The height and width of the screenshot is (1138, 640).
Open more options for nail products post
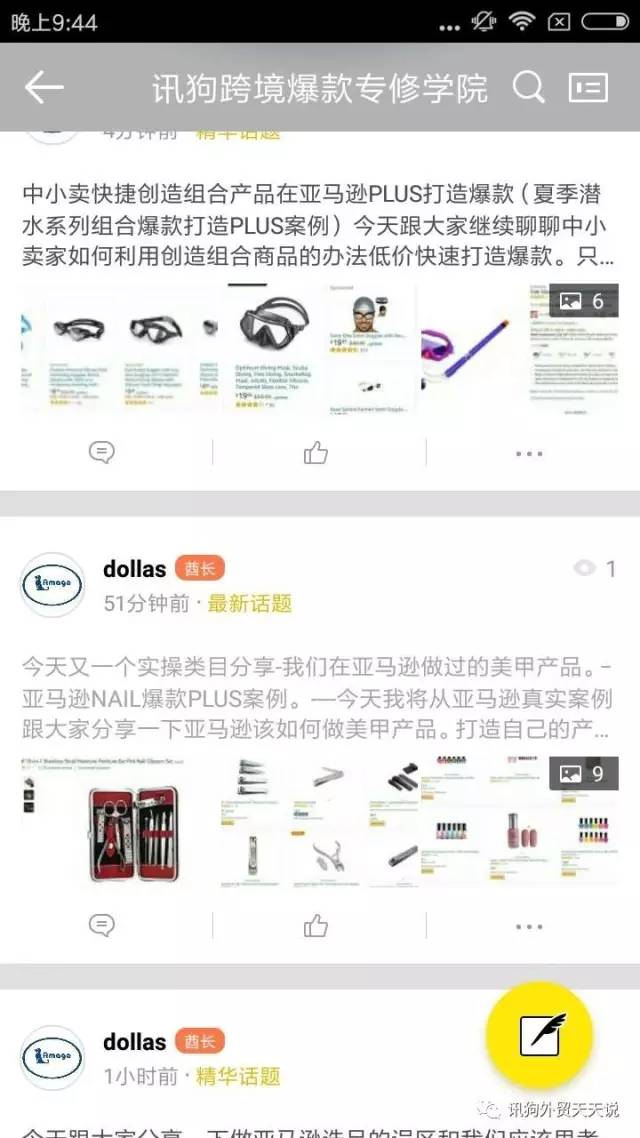click(529, 926)
